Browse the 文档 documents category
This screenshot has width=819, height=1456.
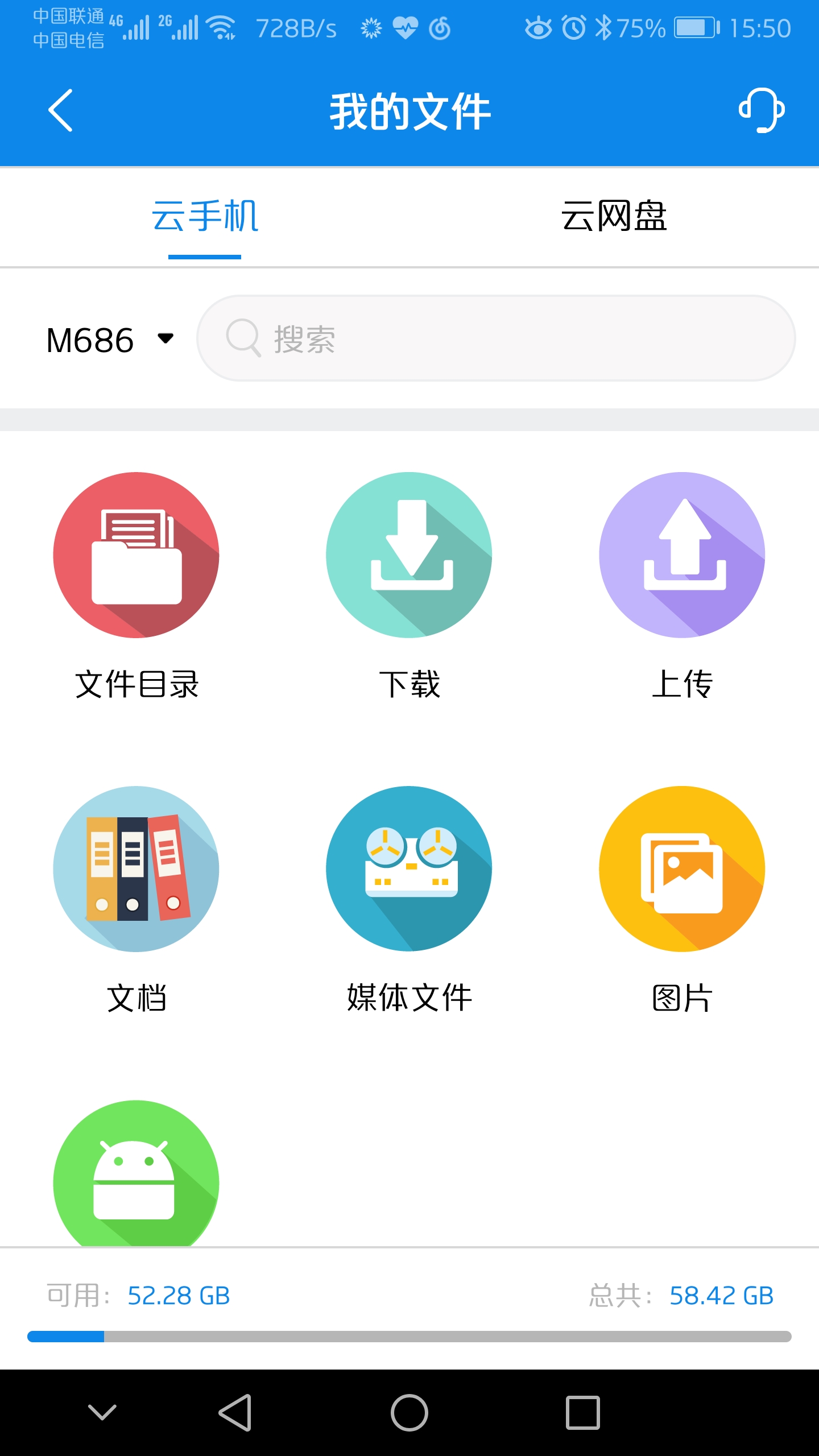(x=136, y=869)
